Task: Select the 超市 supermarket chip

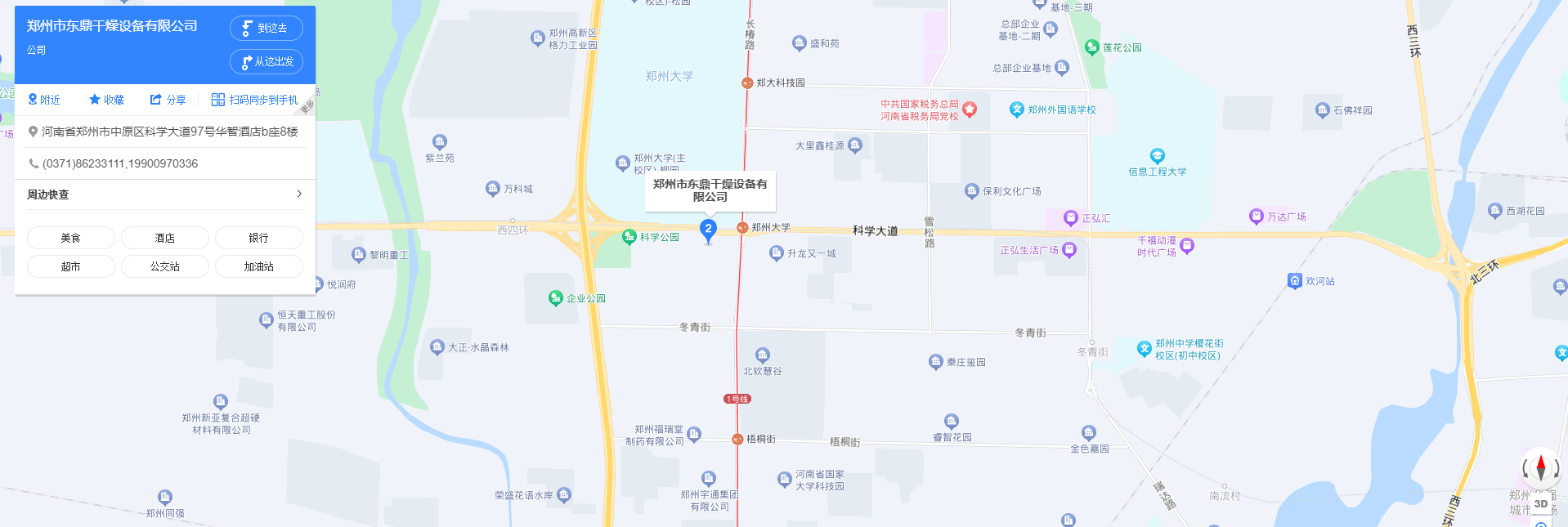Action: [71, 266]
